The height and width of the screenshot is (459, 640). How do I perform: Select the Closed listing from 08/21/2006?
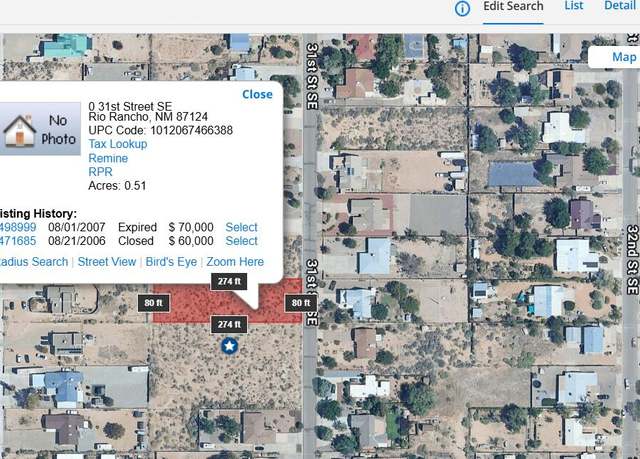[x=241, y=241]
